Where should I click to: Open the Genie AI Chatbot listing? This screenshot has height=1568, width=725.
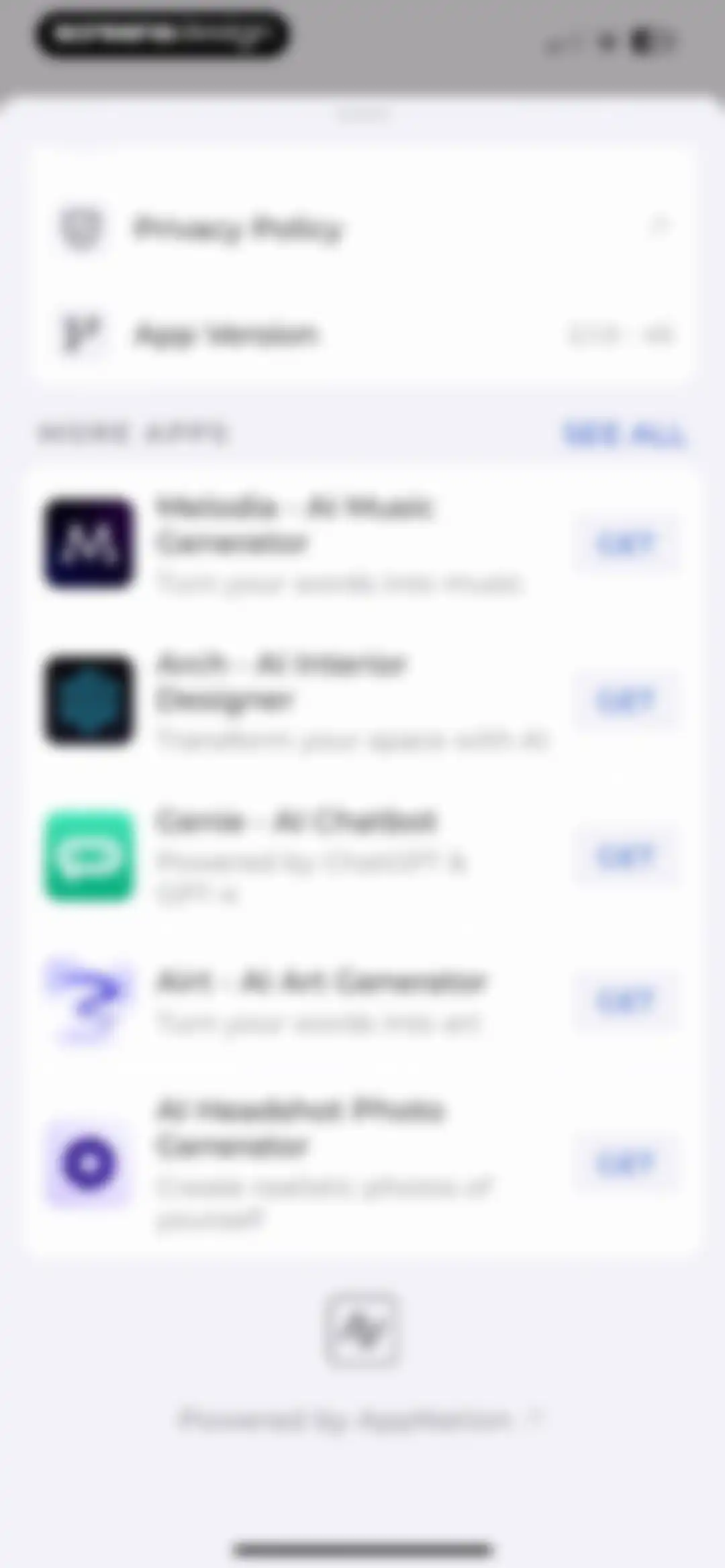(295, 857)
